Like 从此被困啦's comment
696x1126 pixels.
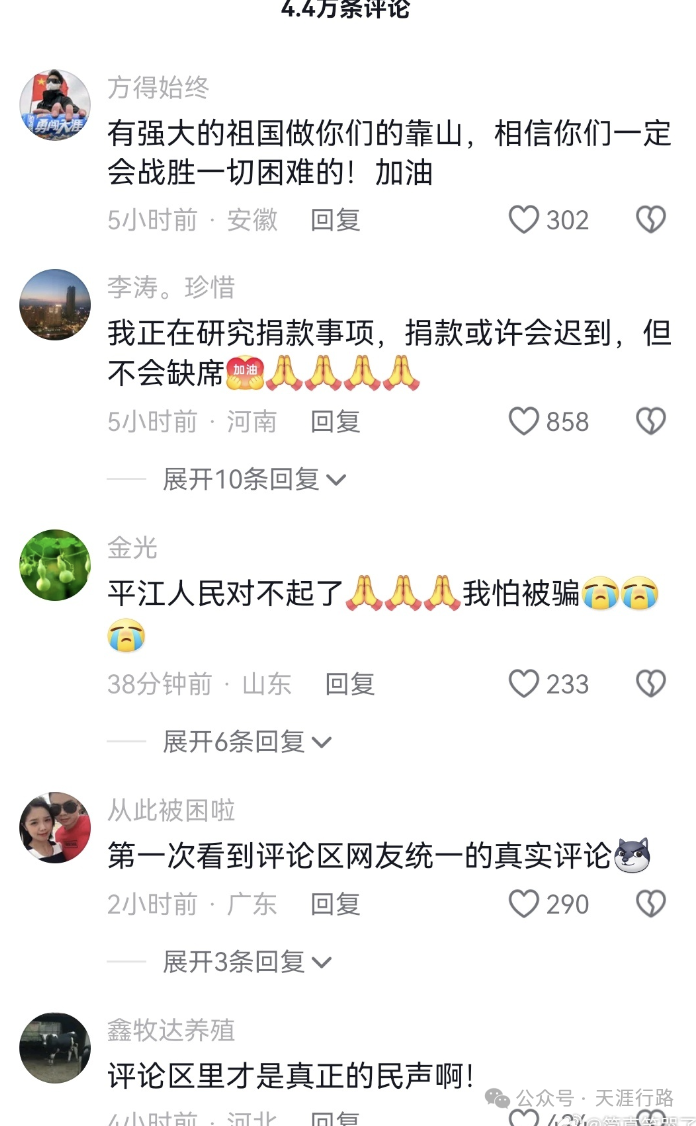[x=524, y=904]
